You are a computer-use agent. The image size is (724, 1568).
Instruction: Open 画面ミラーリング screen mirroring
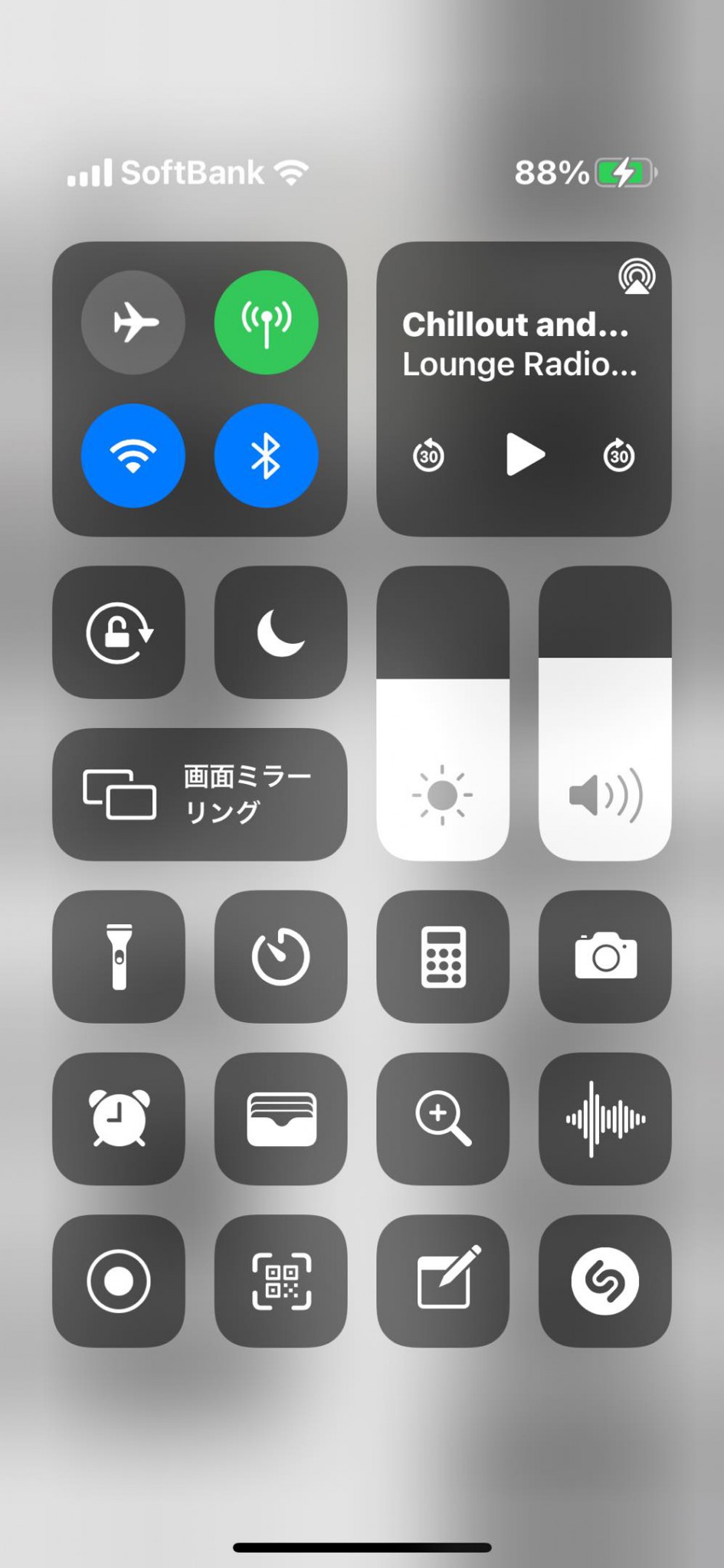coord(199,794)
